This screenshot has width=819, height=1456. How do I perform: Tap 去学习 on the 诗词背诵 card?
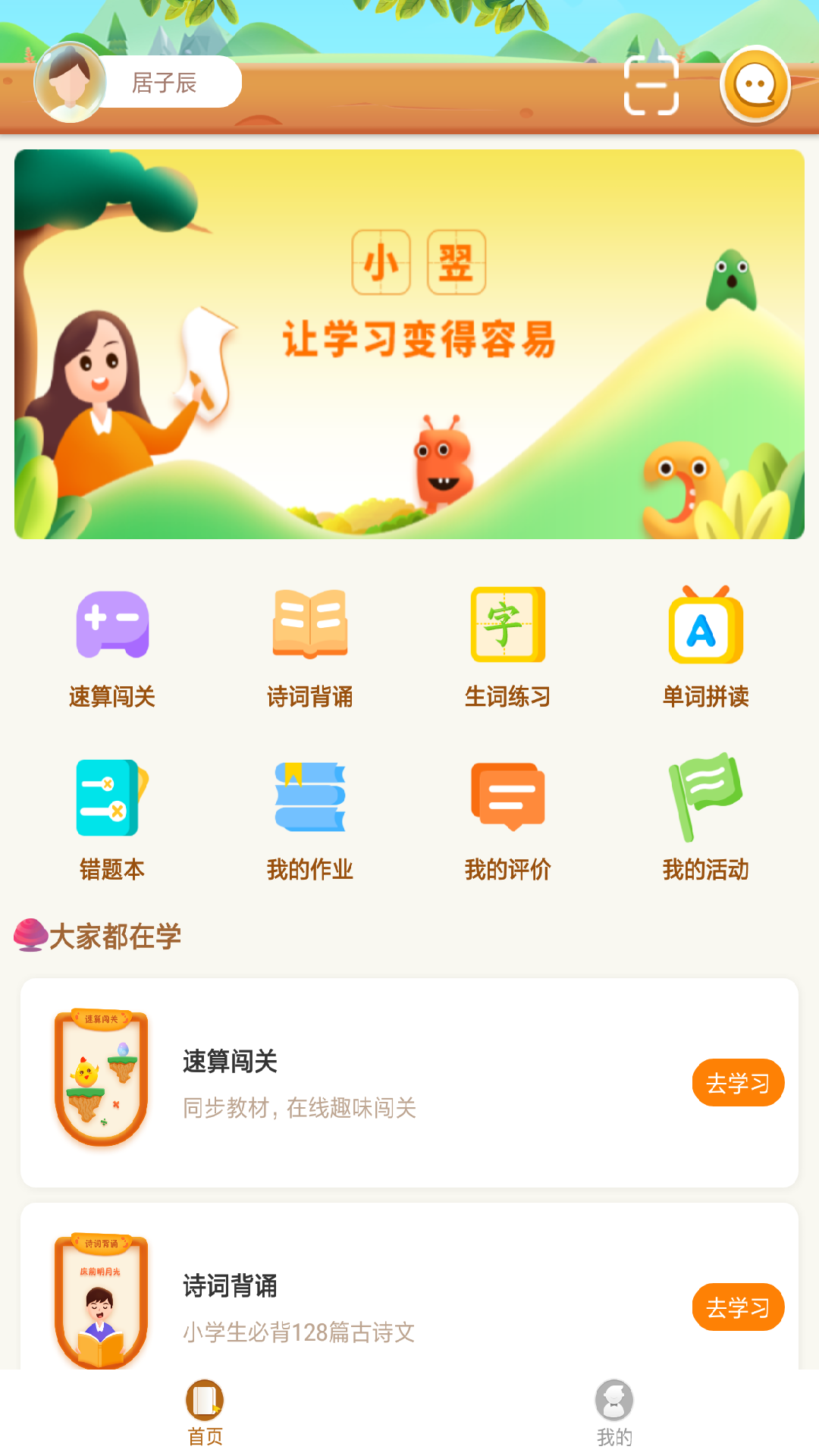pyautogui.click(x=738, y=1307)
